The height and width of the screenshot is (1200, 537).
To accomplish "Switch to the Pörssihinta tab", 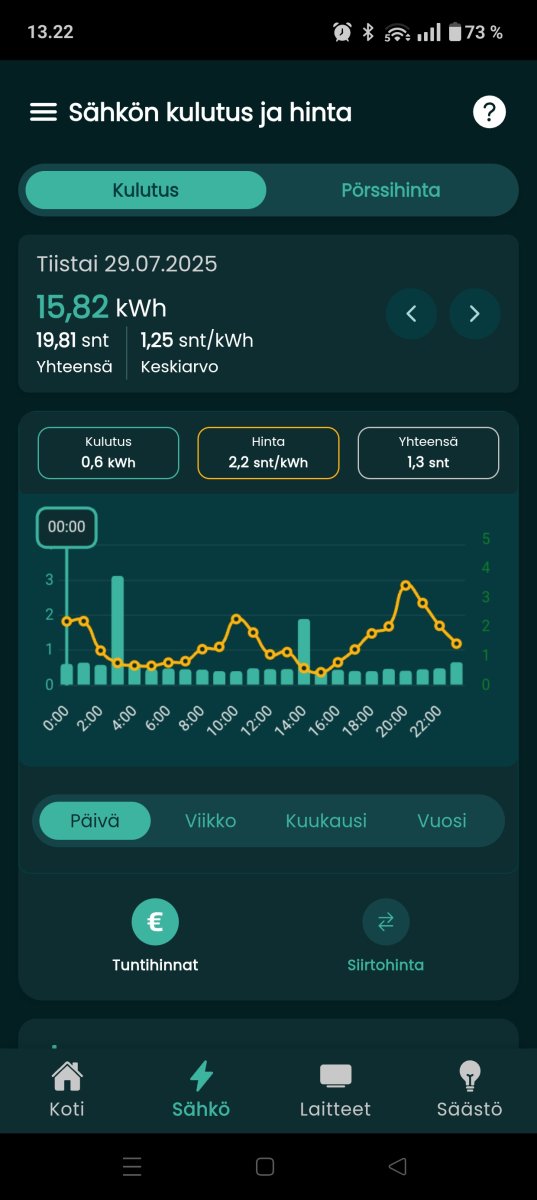I will 390,190.
